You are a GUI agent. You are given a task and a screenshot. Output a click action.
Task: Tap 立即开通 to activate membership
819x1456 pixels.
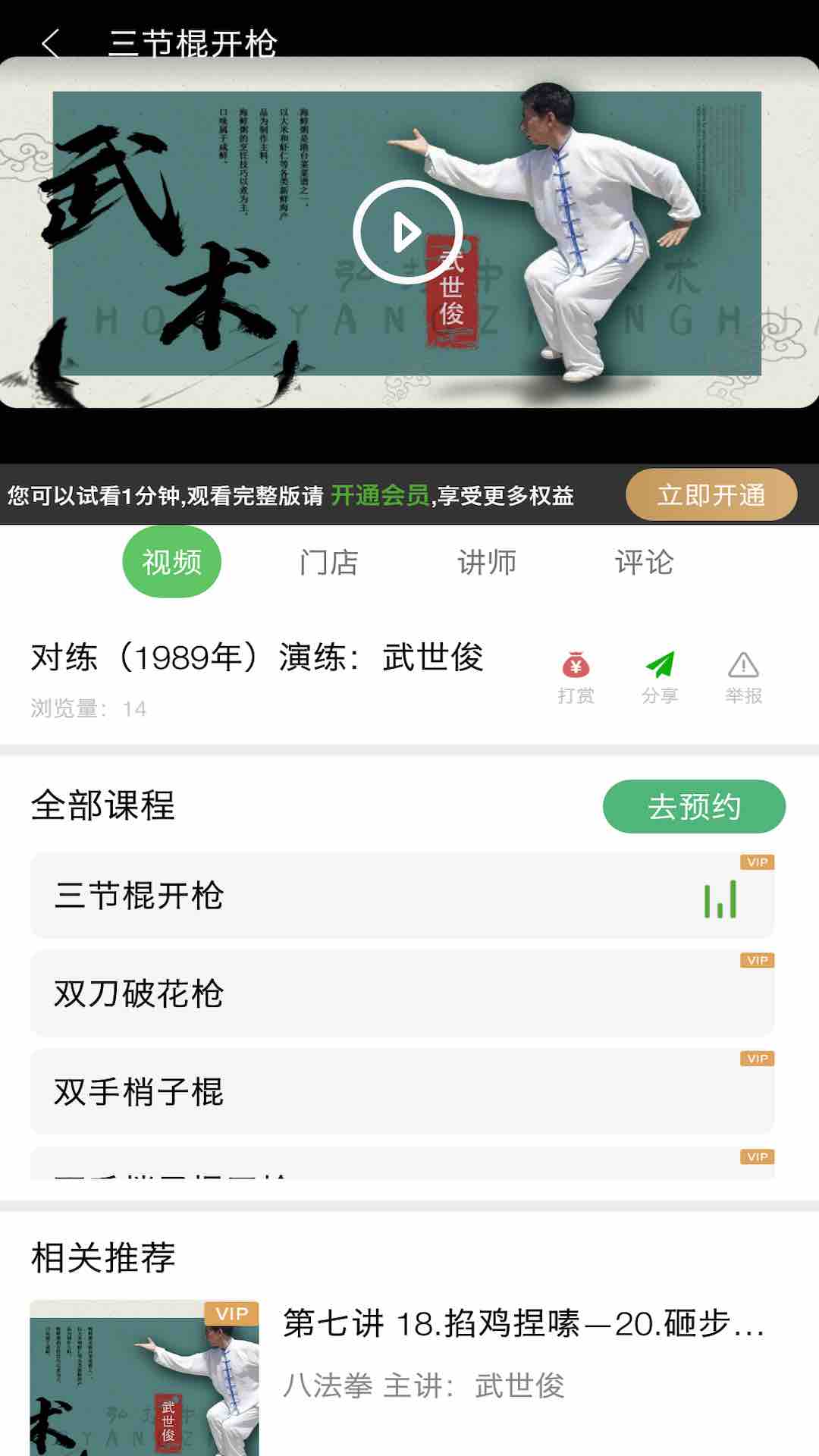pos(711,495)
